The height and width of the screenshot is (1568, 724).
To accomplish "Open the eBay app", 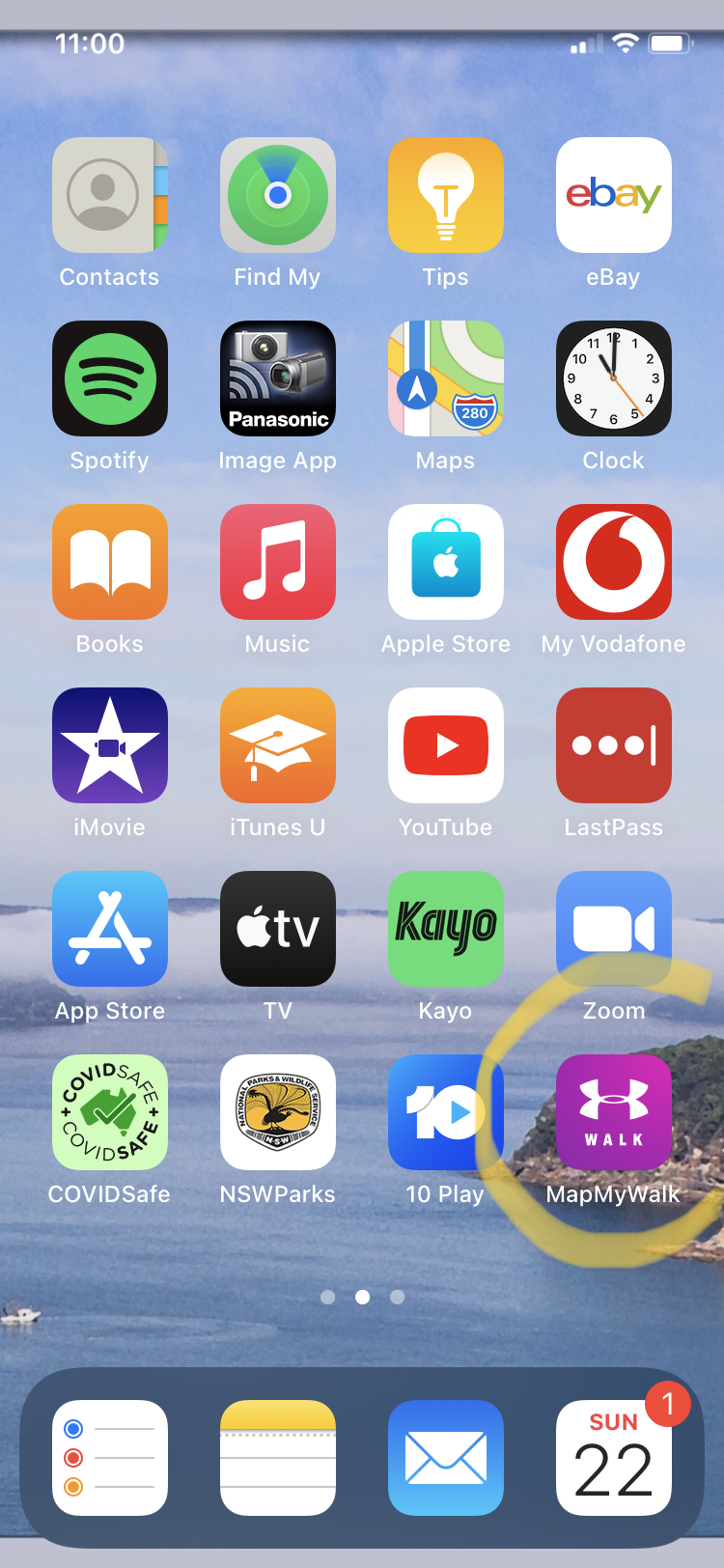I will (x=614, y=195).
